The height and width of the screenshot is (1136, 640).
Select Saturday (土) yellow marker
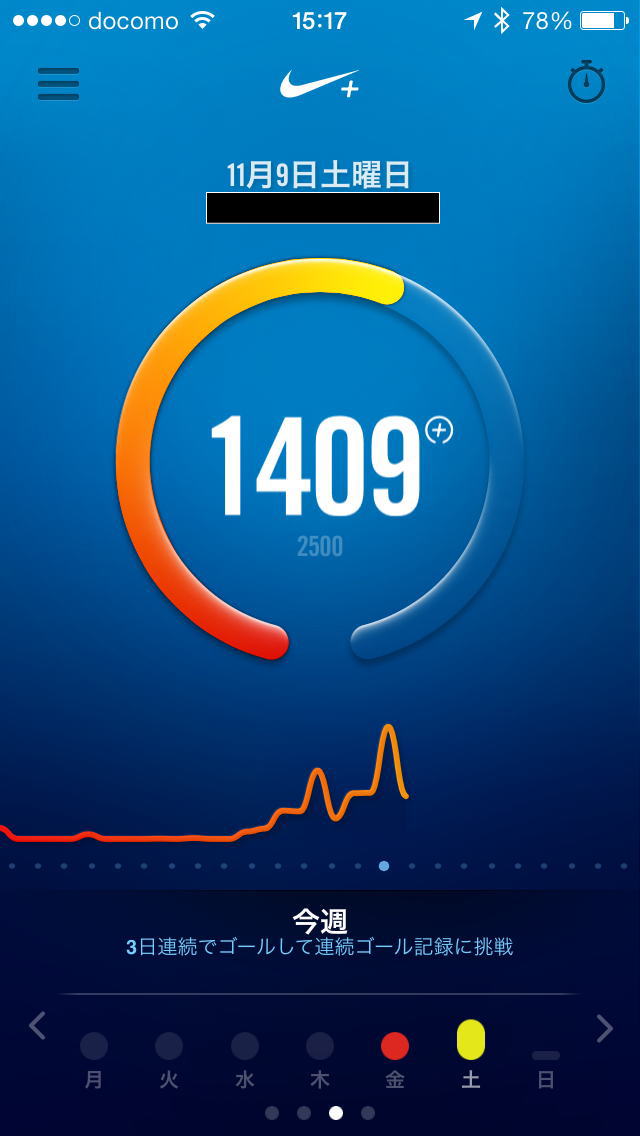click(x=470, y=1040)
